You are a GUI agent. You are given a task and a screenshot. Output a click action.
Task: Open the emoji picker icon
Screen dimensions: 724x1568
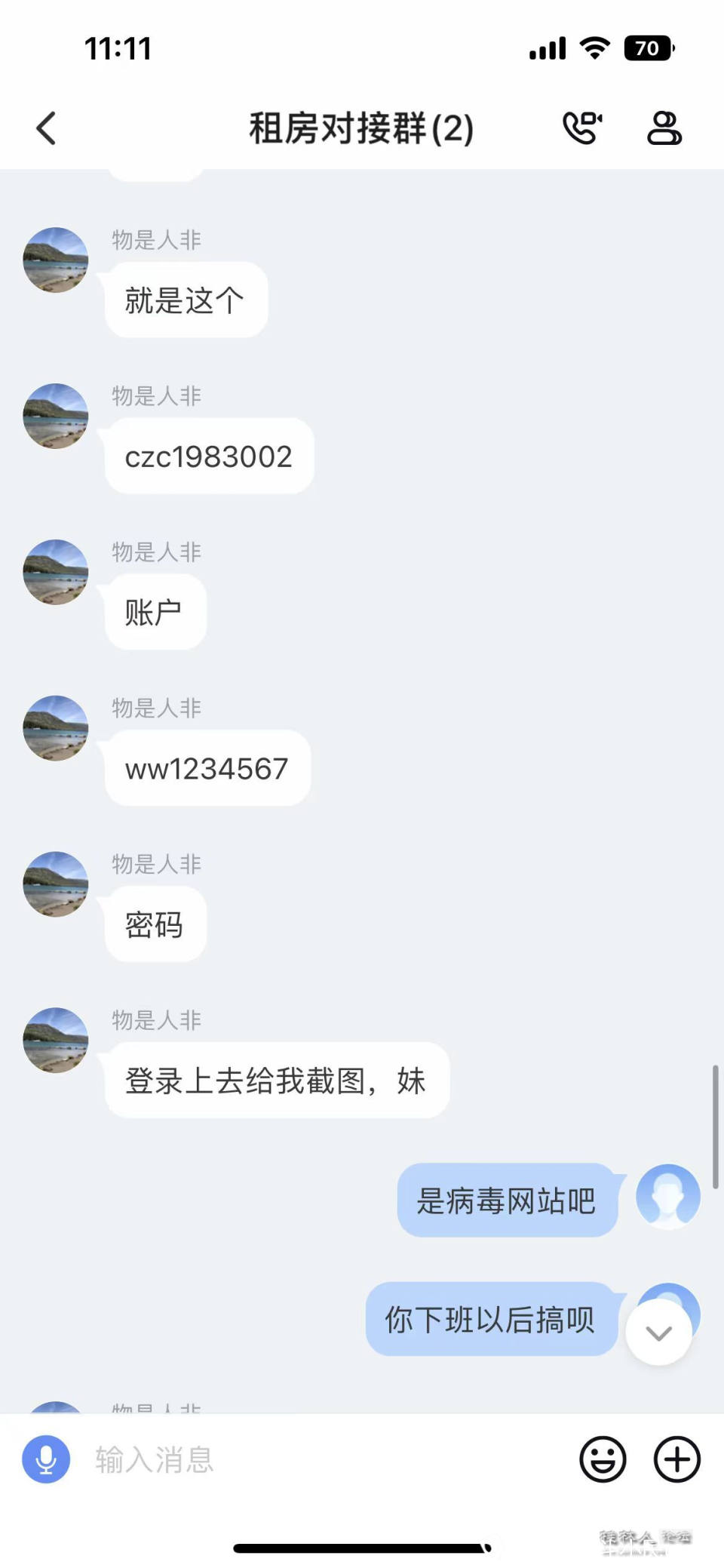pos(603,1459)
